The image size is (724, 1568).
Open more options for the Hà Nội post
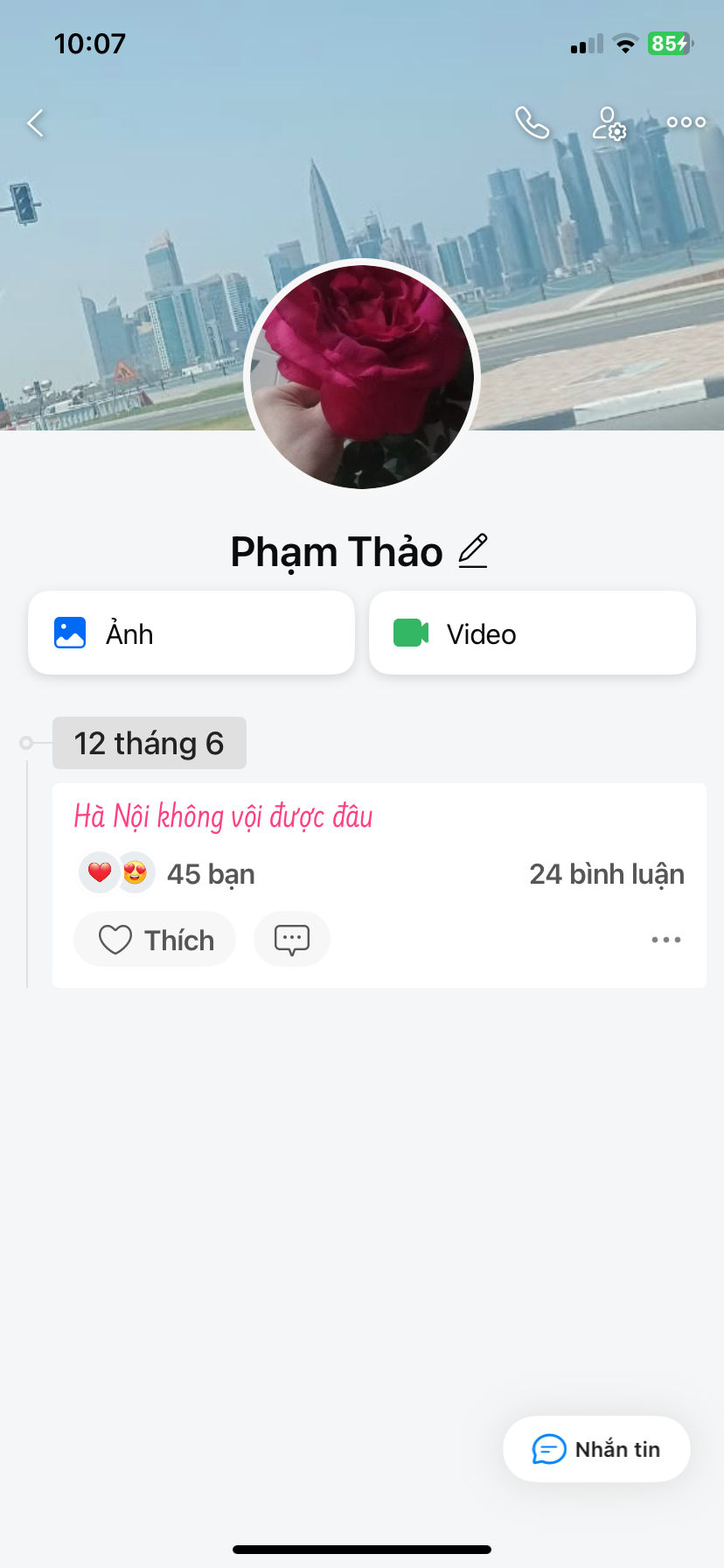(665, 940)
